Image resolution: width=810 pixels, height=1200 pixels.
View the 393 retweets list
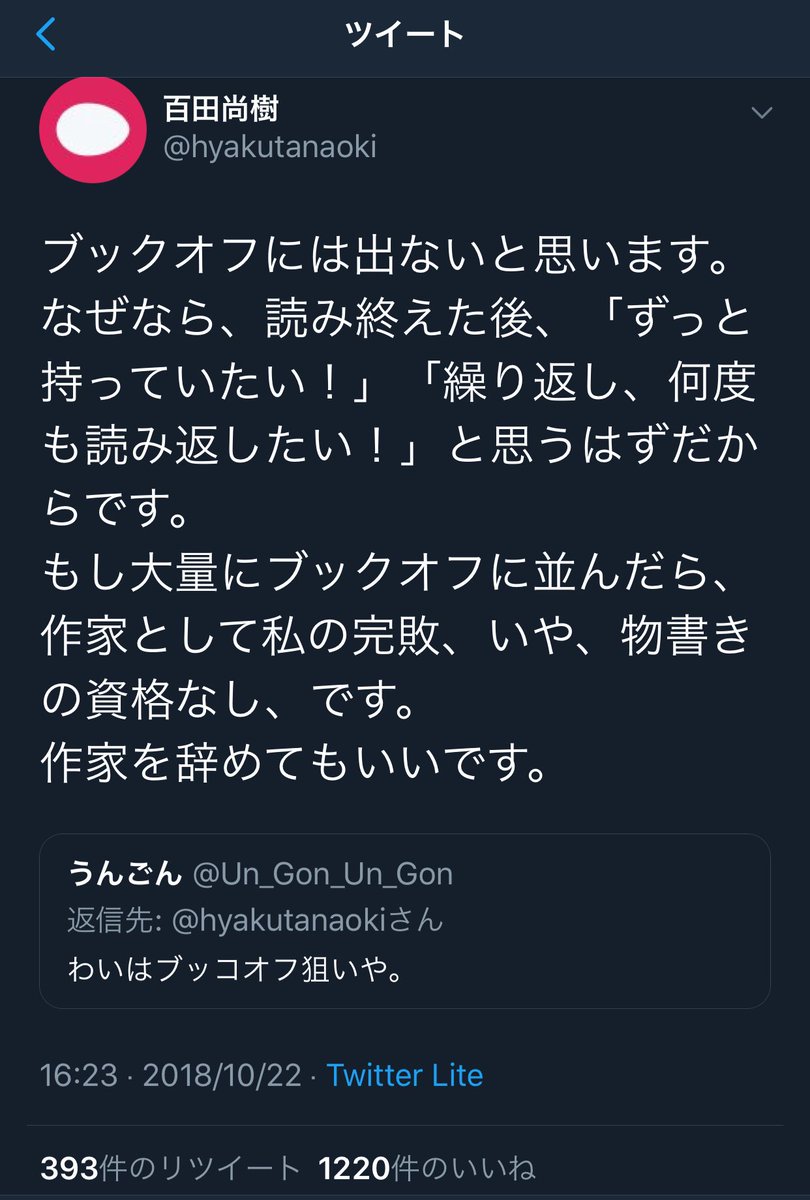point(170,1168)
